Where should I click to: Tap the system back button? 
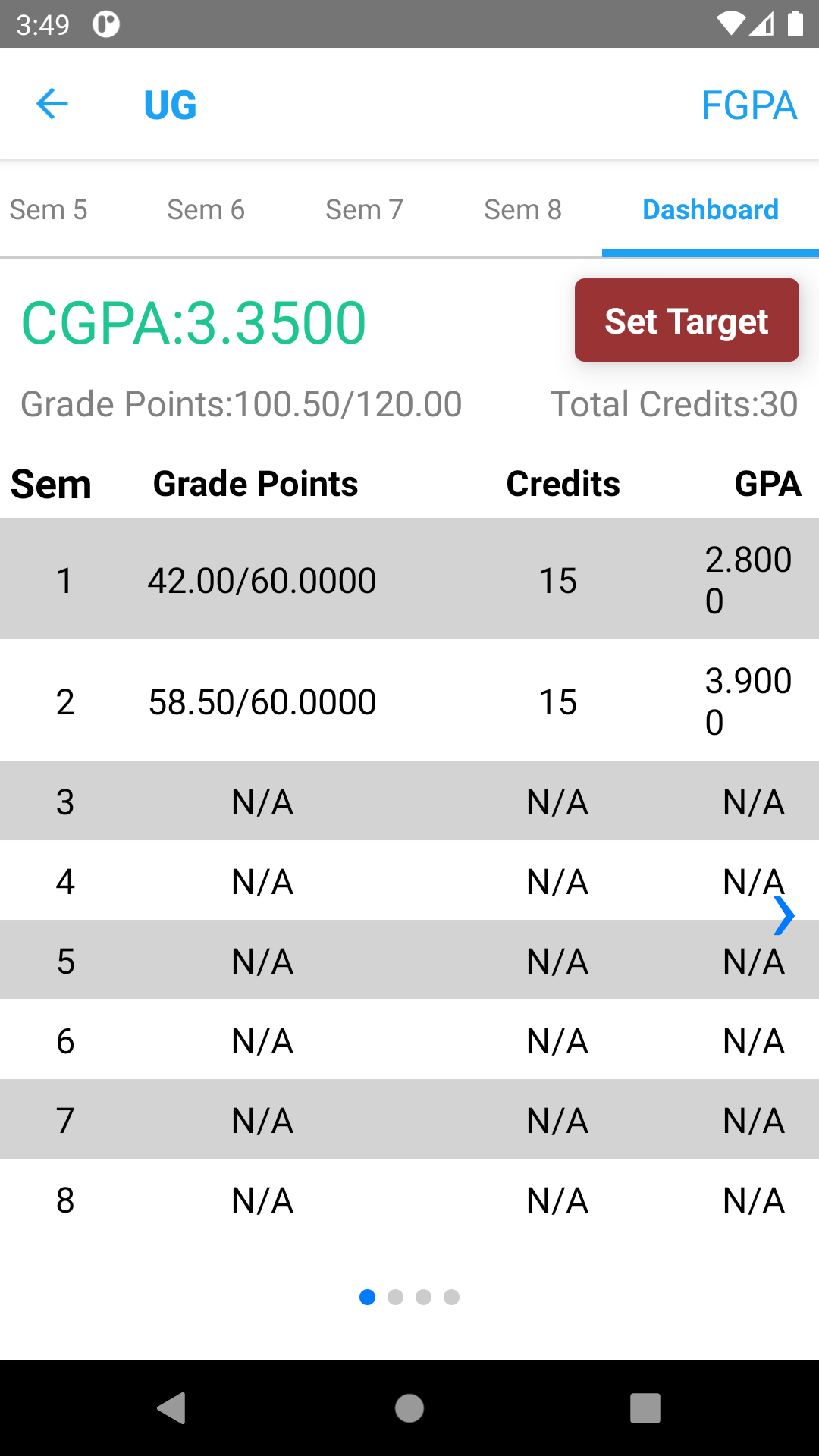(172, 1408)
